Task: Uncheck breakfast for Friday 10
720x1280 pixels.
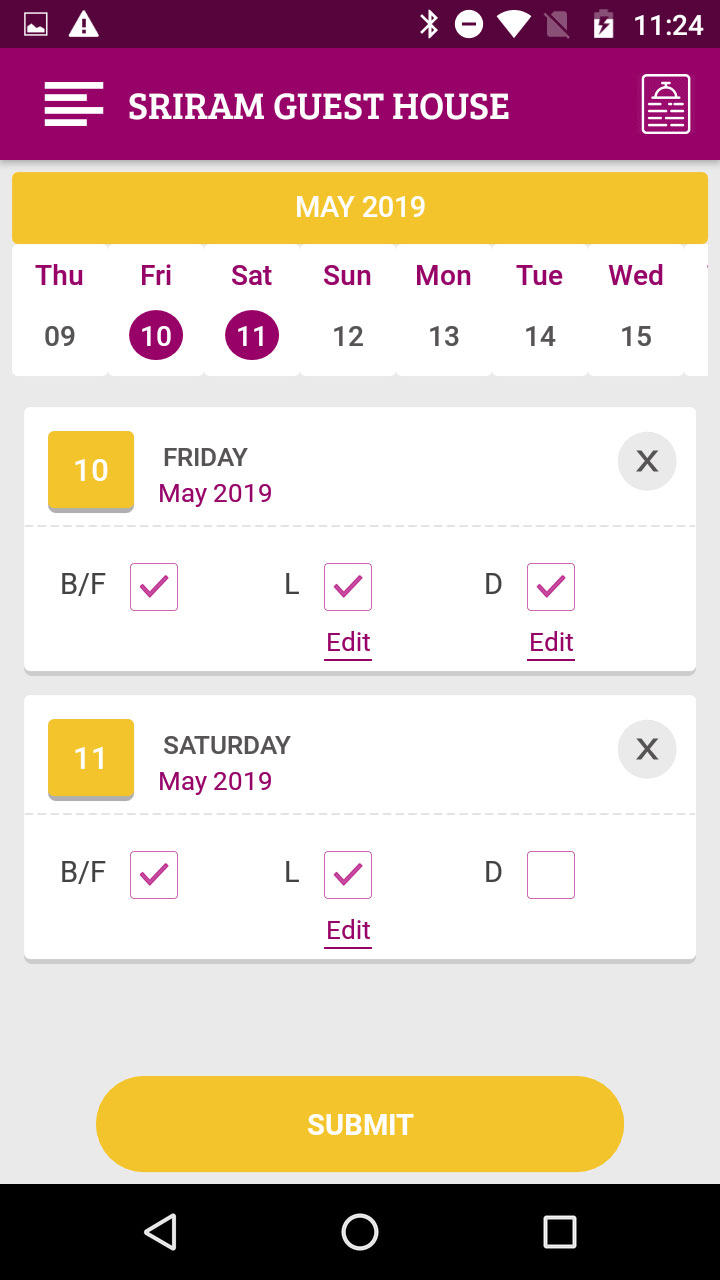Action: [x=154, y=587]
